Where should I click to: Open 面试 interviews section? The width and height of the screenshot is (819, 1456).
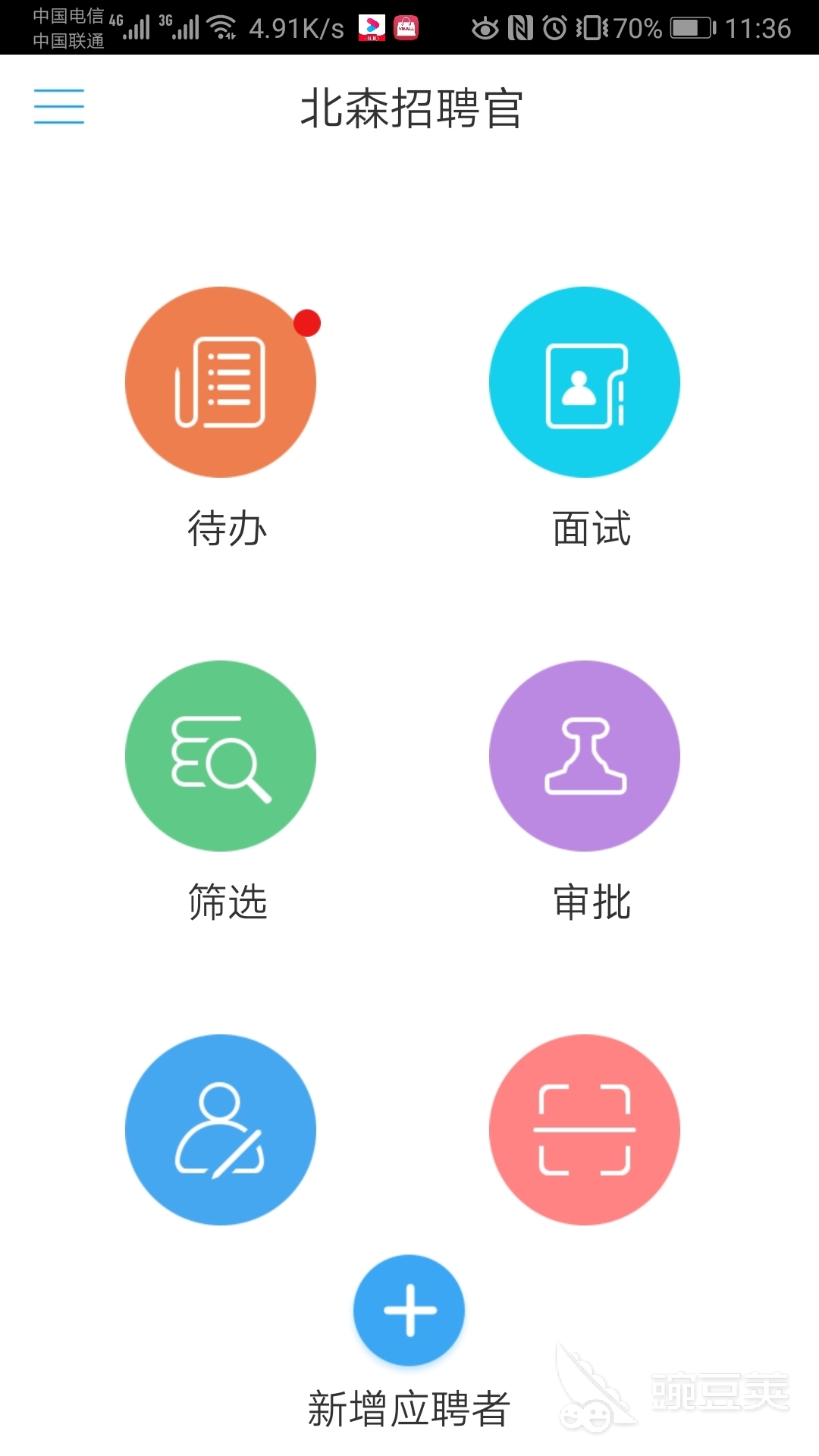click(584, 382)
